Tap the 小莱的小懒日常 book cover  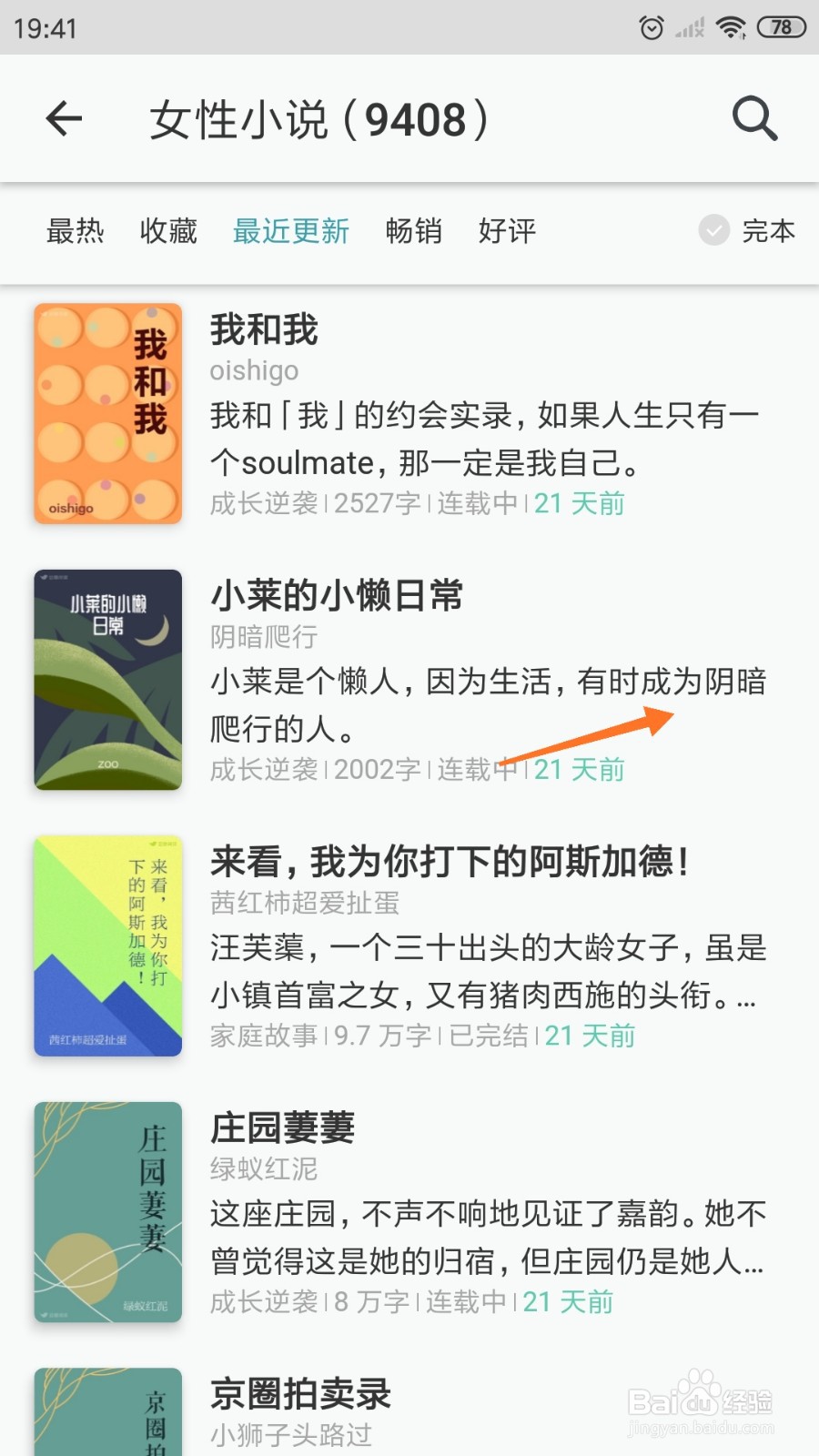pos(106,680)
